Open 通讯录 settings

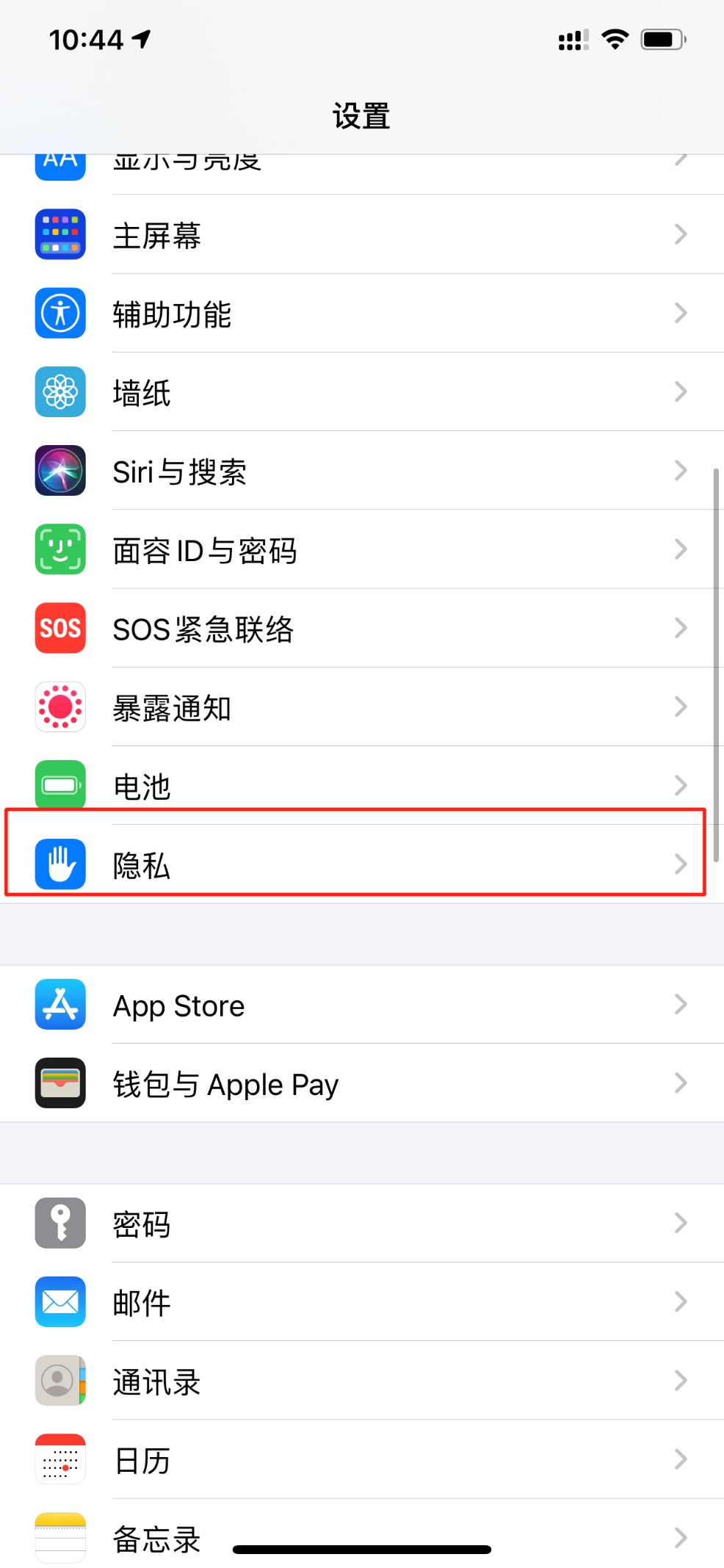(x=362, y=1381)
